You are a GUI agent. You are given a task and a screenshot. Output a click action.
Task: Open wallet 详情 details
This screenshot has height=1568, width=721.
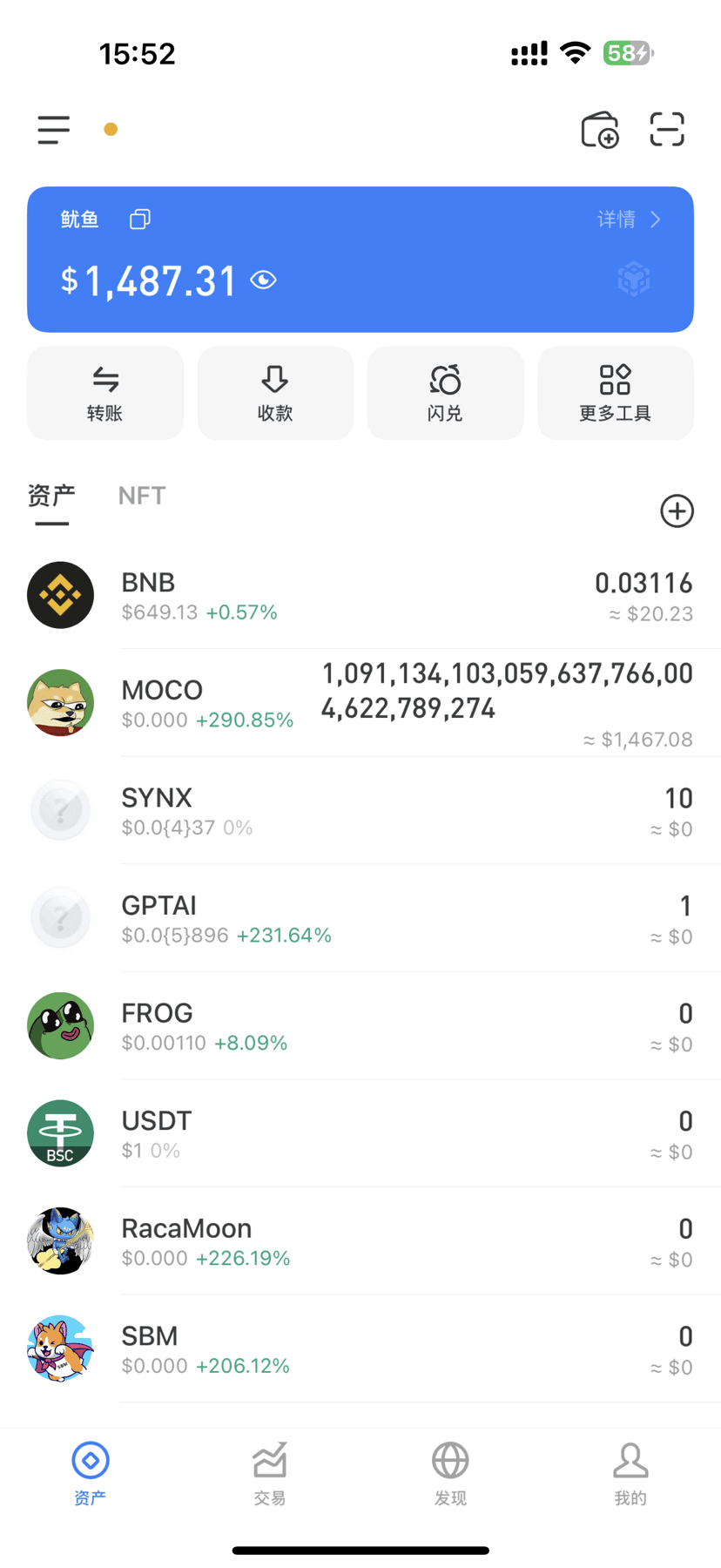tap(629, 220)
